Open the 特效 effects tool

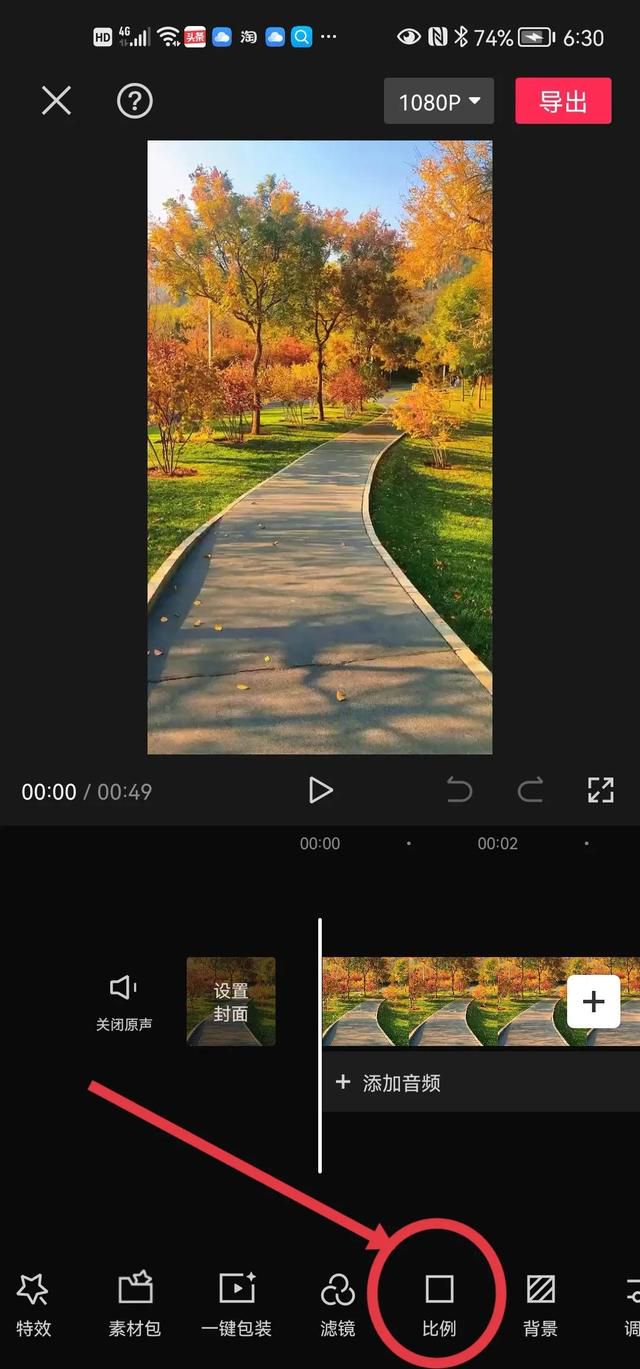(x=33, y=1306)
